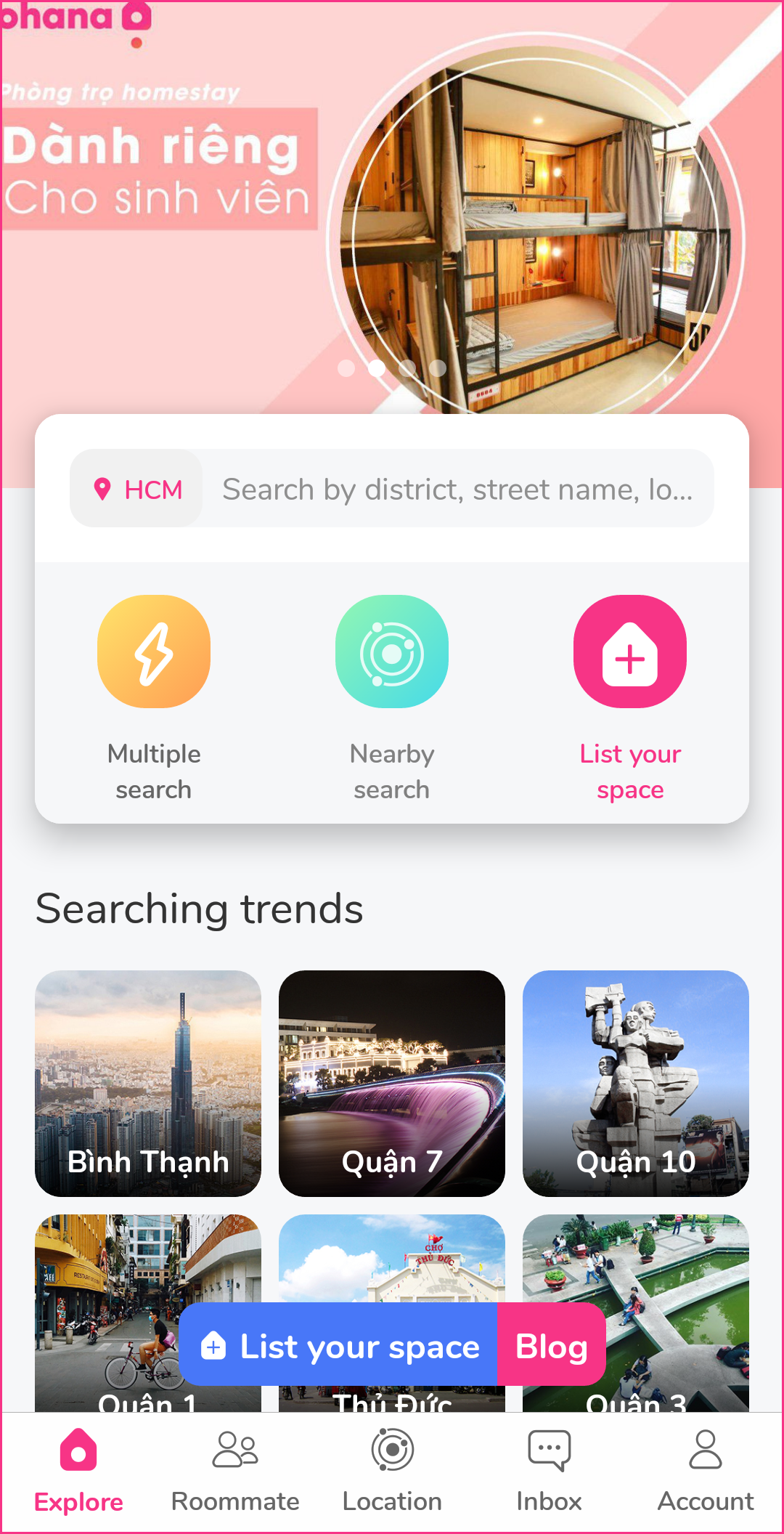Screen dimensions: 784x1534
Task: Open the HCM city selector
Action: (x=137, y=489)
